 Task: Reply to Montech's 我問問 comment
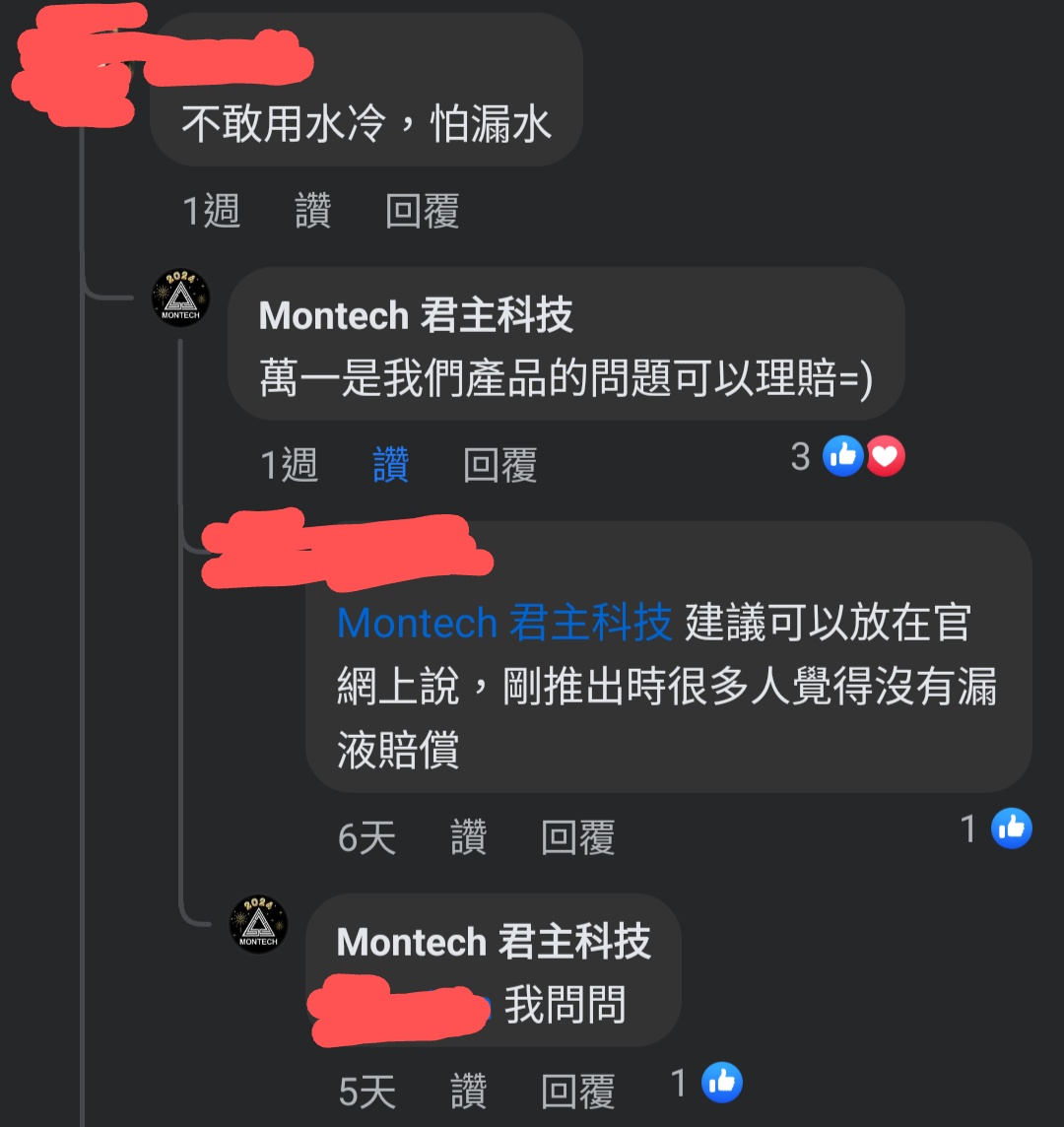[x=577, y=1092]
